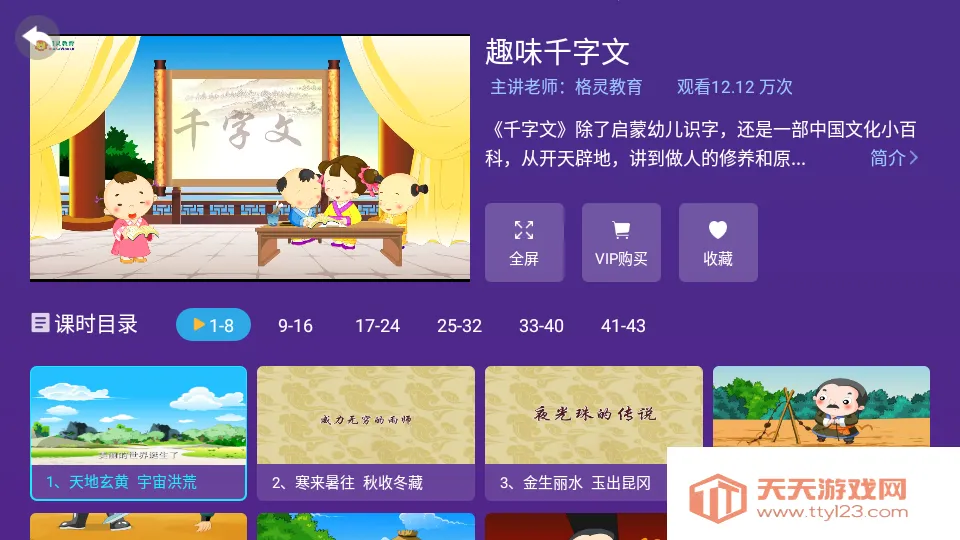Open lesson 2 寒来暑往 秋收冬藏
Viewport: 960px width, 540px height.
(365, 432)
